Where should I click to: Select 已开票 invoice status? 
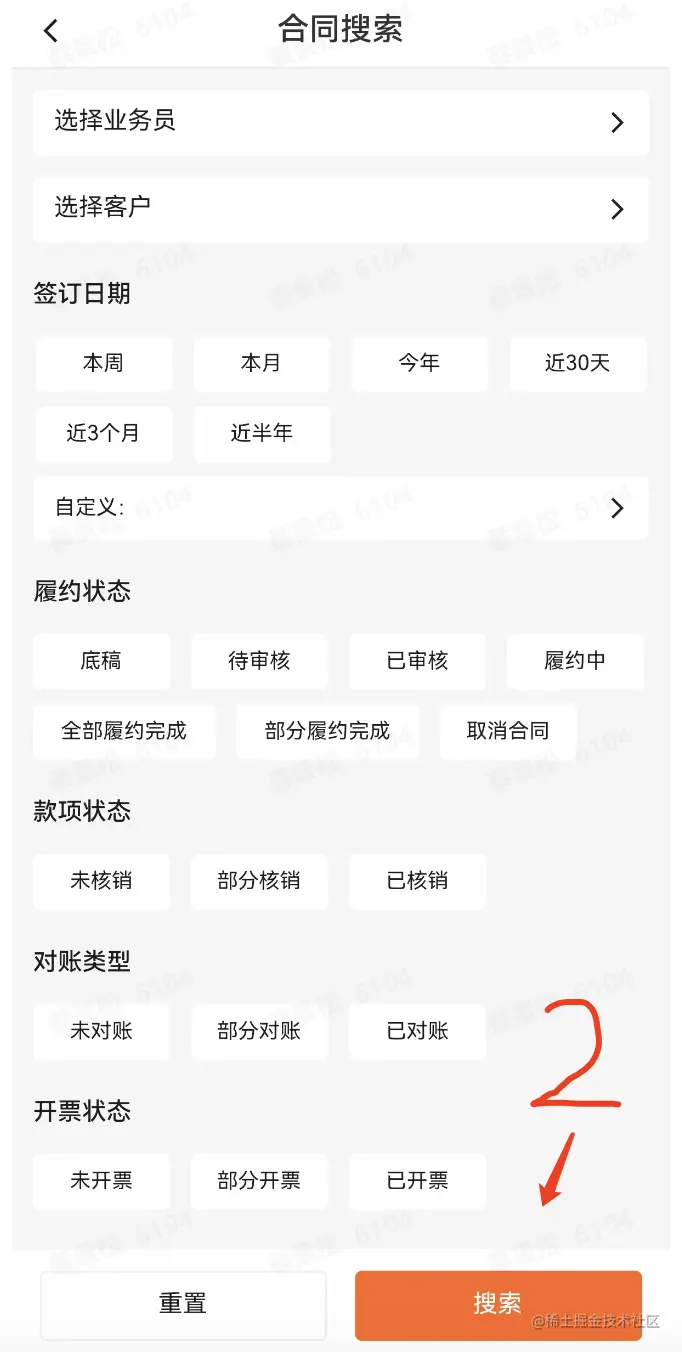417,1181
